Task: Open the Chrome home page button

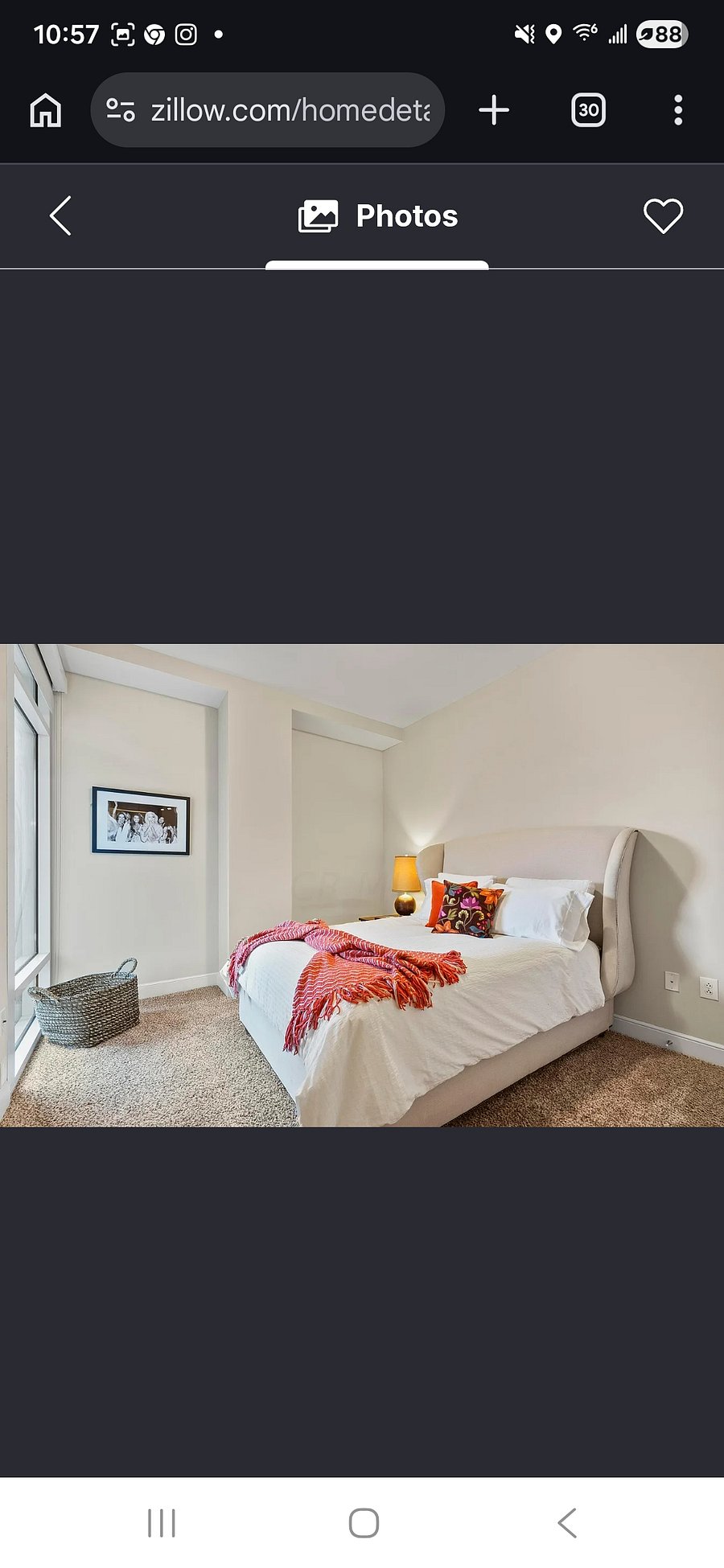Action: [46, 110]
